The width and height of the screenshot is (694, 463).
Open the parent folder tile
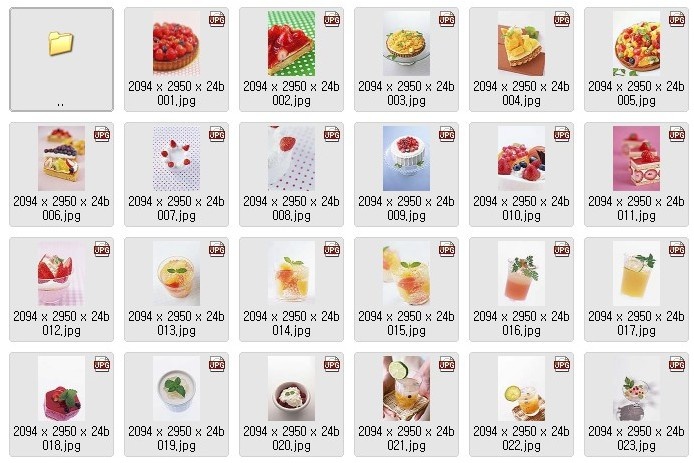tap(61, 59)
